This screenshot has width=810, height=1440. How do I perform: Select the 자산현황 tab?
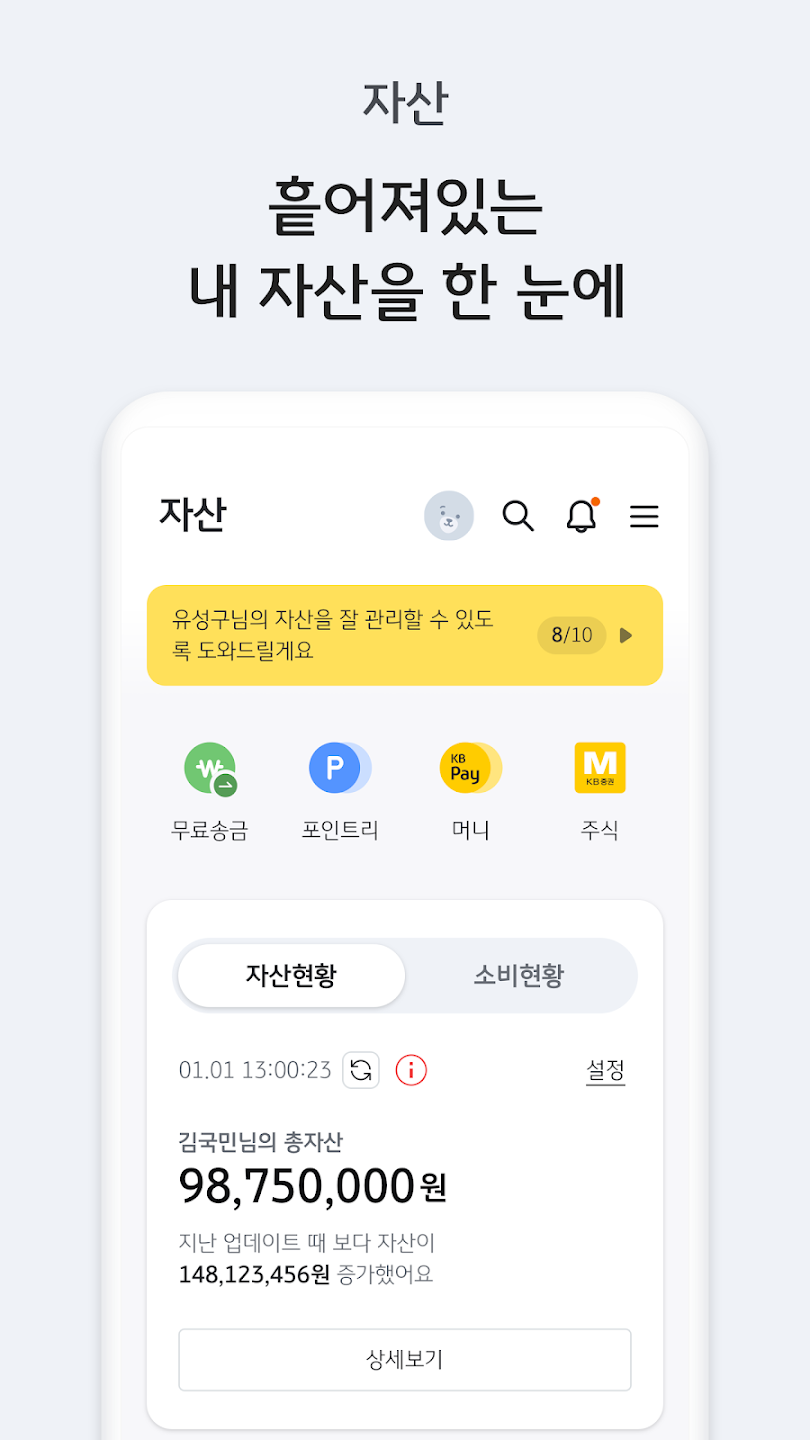click(290, 975)
